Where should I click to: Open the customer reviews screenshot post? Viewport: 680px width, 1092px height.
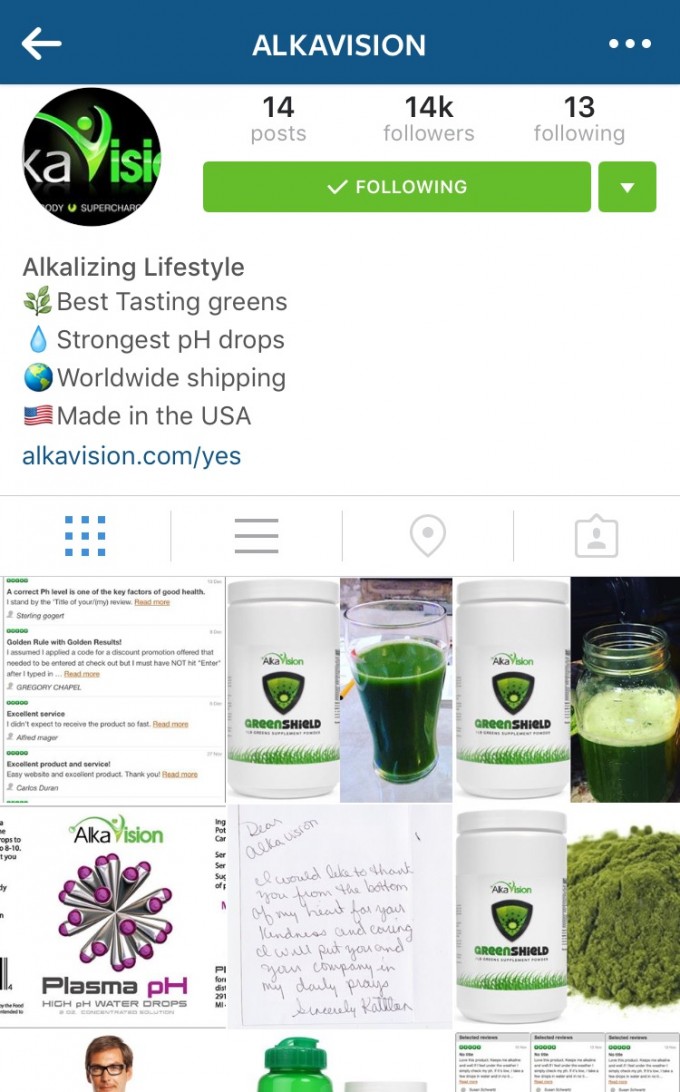click(113, 689)
